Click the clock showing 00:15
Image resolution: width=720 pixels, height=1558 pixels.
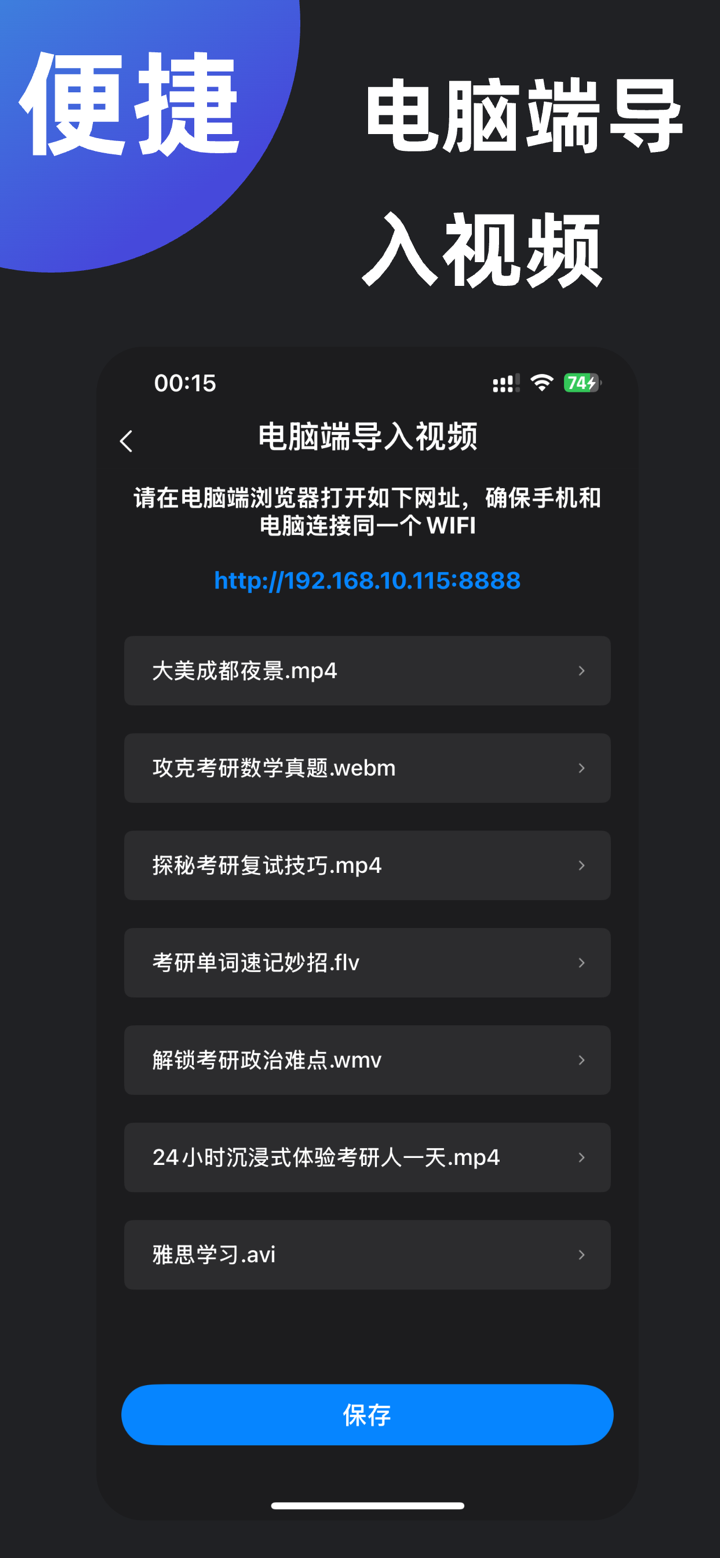pyautogui.click(x=186, y=382)
